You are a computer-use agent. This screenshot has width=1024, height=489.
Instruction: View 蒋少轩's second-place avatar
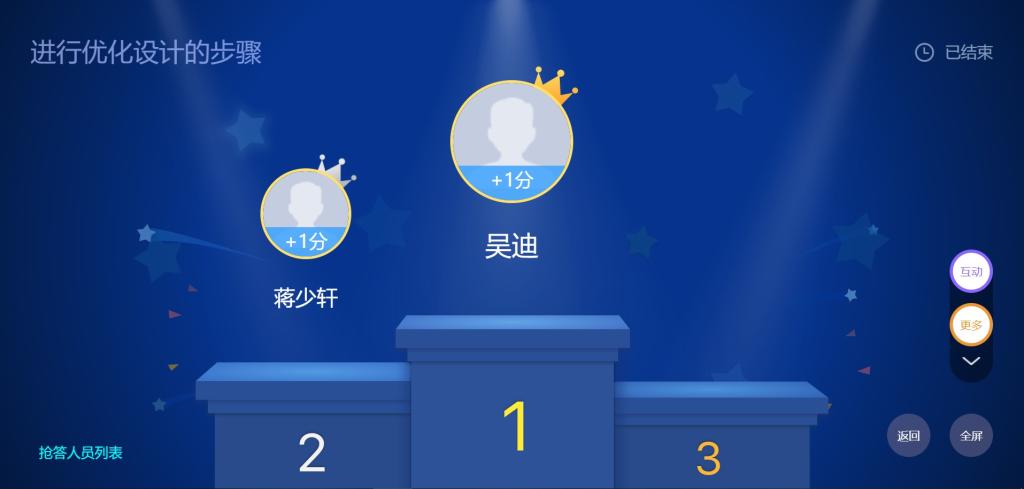305,214
